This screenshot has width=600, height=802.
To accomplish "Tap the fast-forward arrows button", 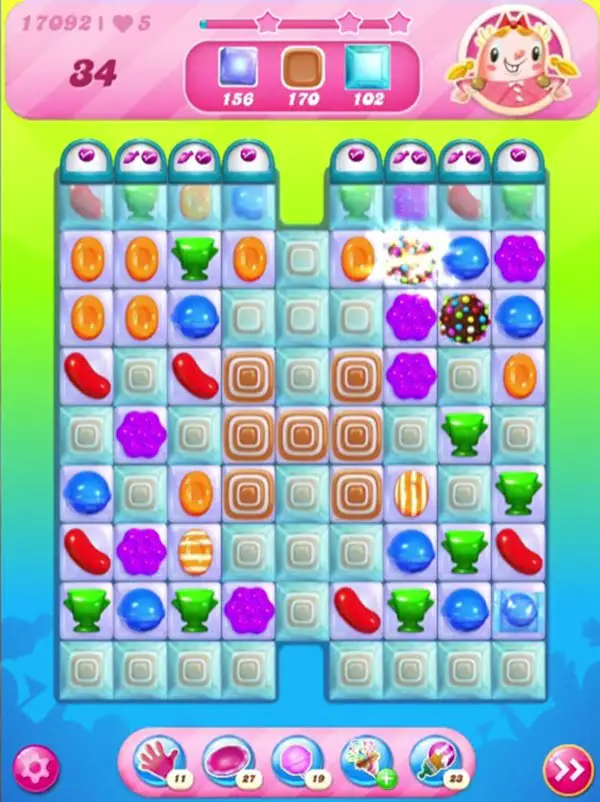I will pos(566,768).
